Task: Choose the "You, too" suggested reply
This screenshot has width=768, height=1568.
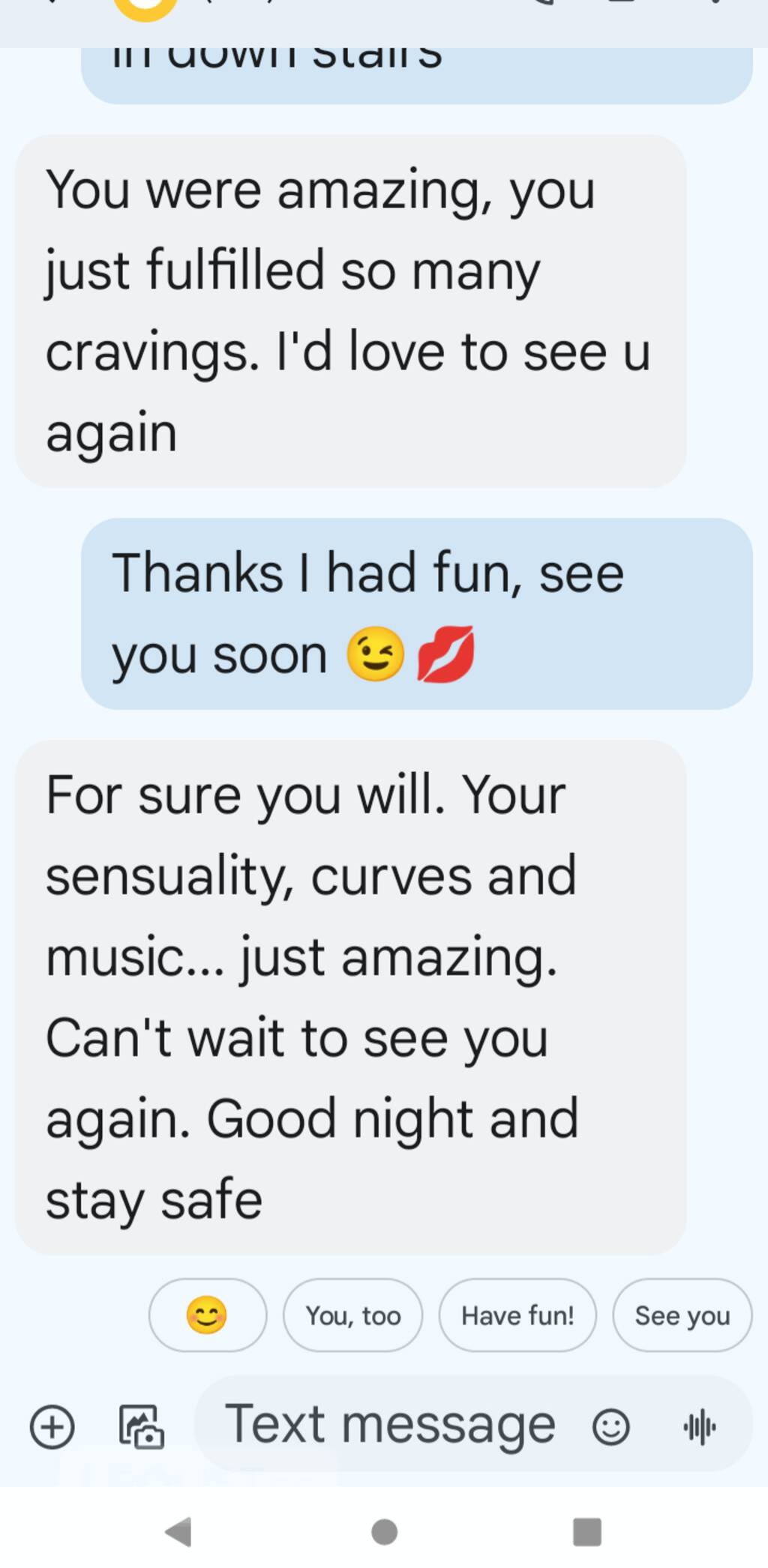Action: point(352,1315)
